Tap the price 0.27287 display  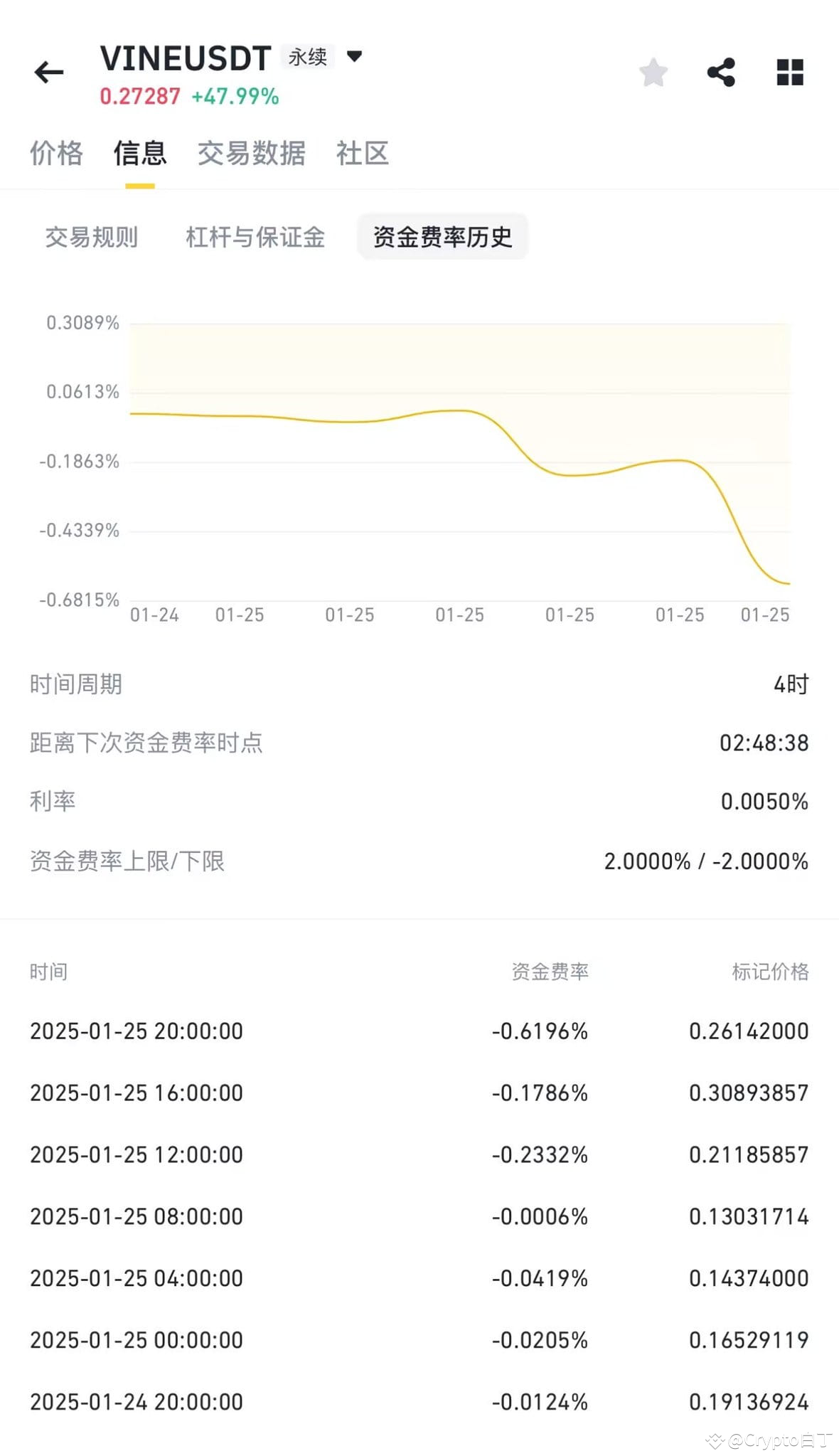coord(139,96)
